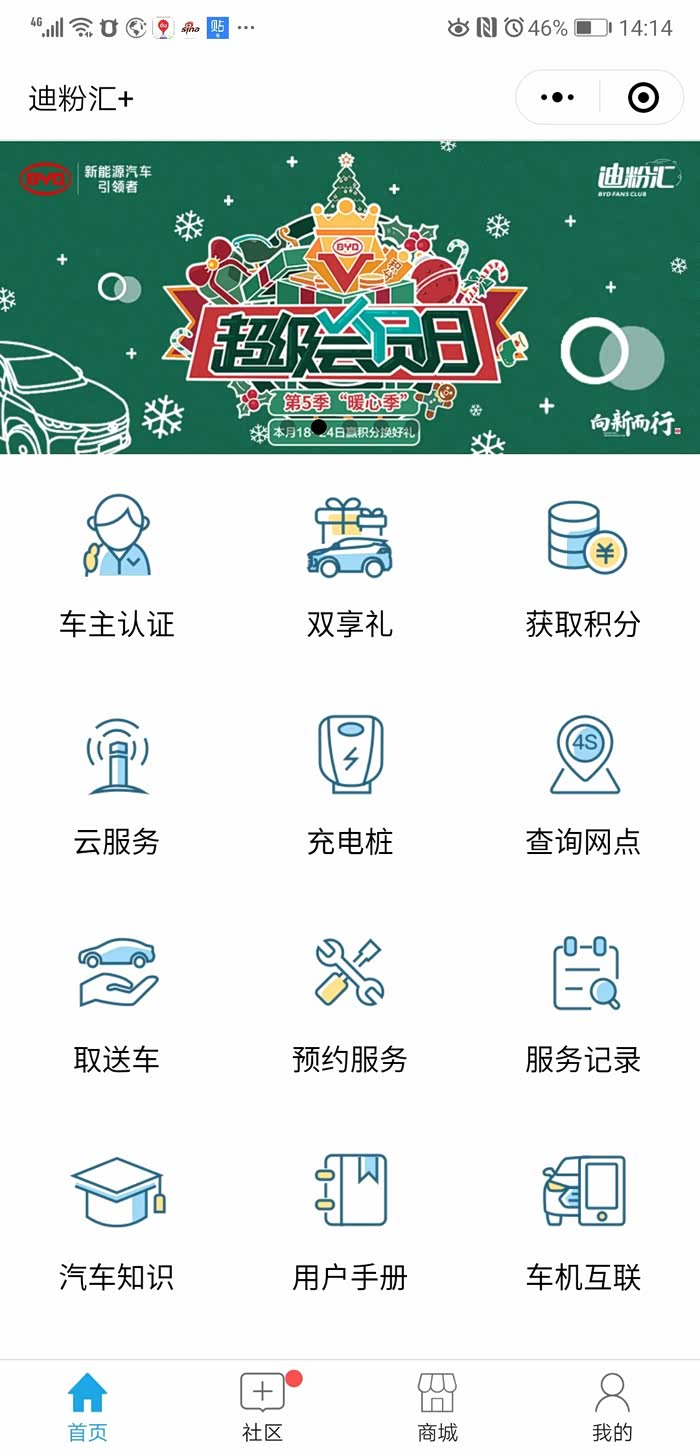Select 获取积分 to earn points
The height and width of the screenshot is (1454, 700).
[583, 566]
